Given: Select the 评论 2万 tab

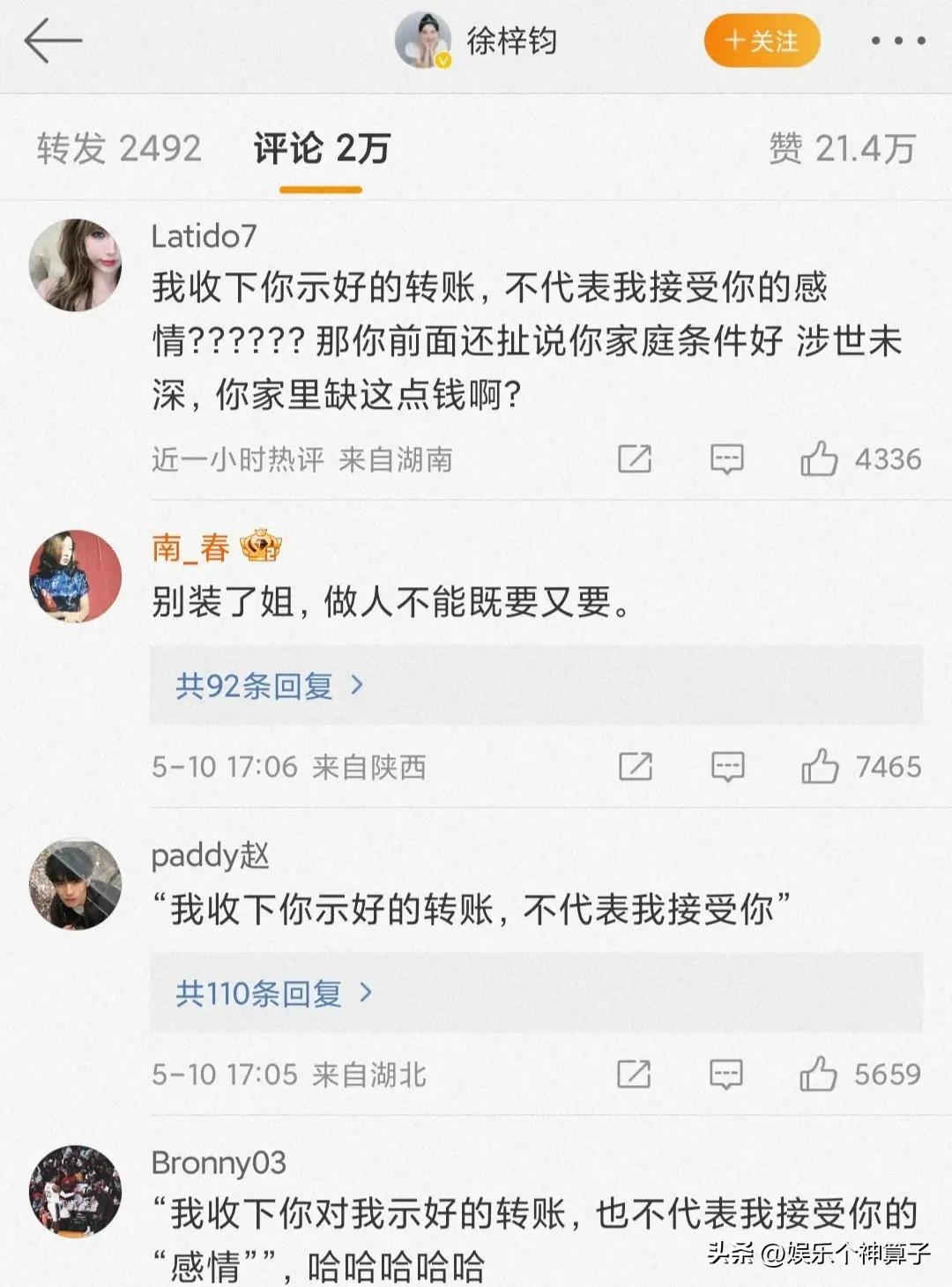Looking at the screenshot, I should point(321,148).
